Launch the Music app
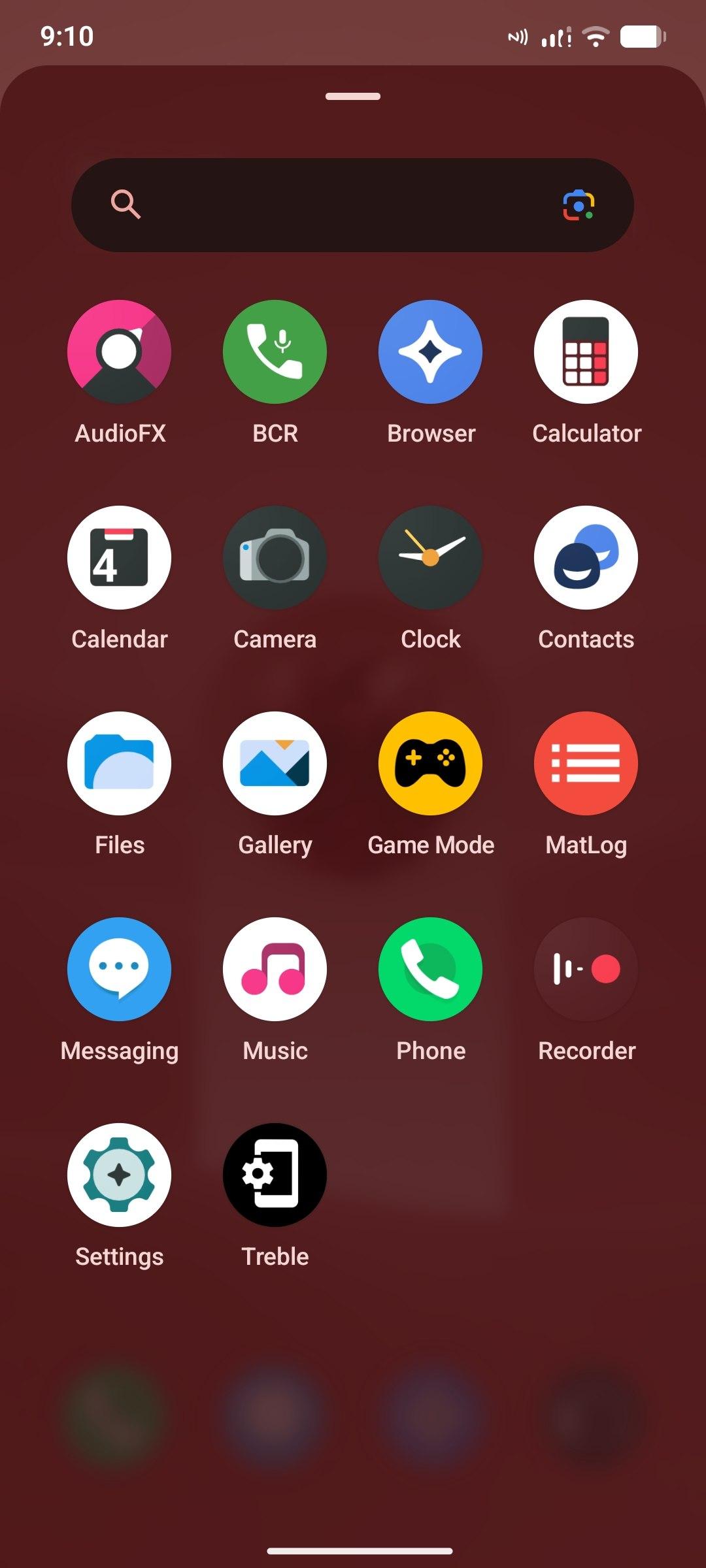Image resolution: width=706 pixels, height=1568 pixels. pyautogui.click(x=275, y=969)
